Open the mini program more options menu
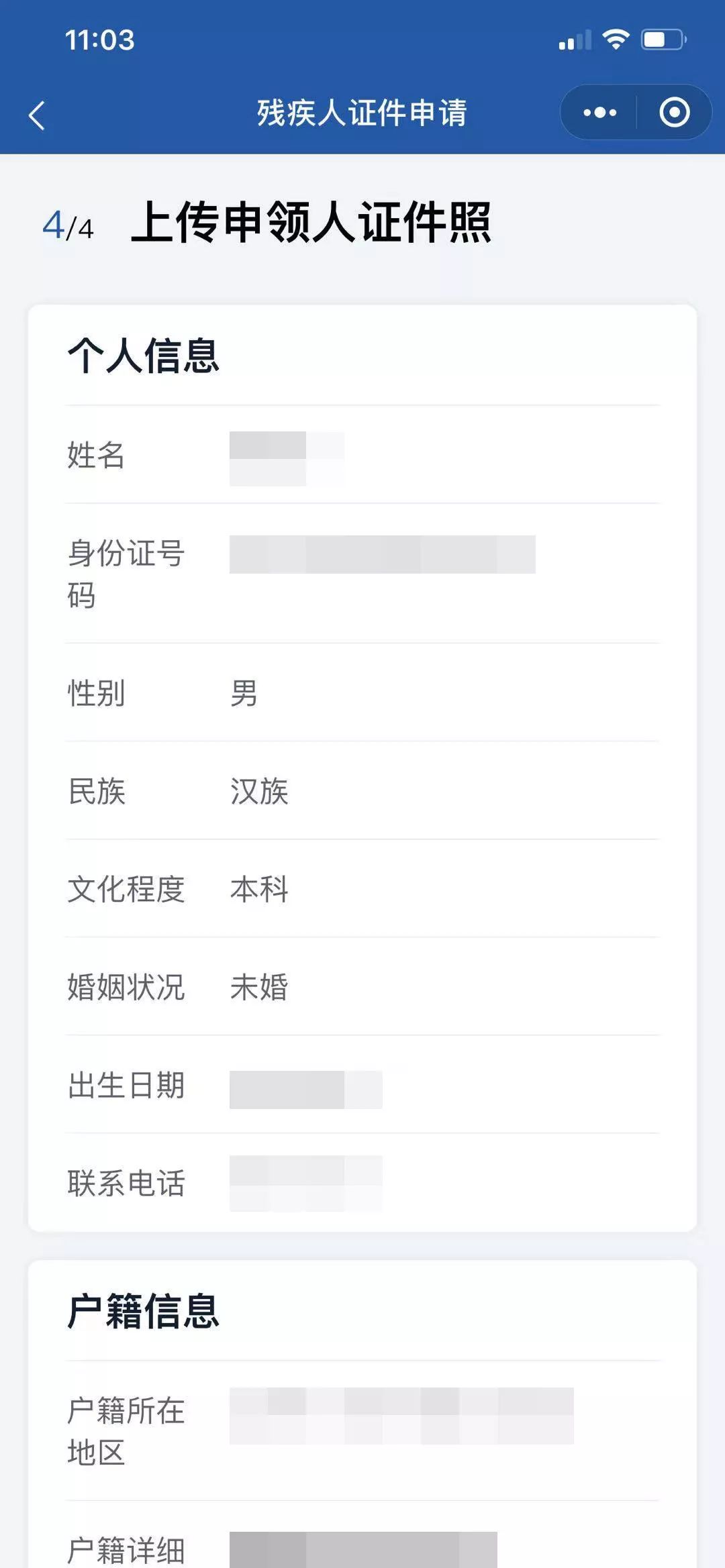This screenshot has height=1568, width=725. point(599,112)
